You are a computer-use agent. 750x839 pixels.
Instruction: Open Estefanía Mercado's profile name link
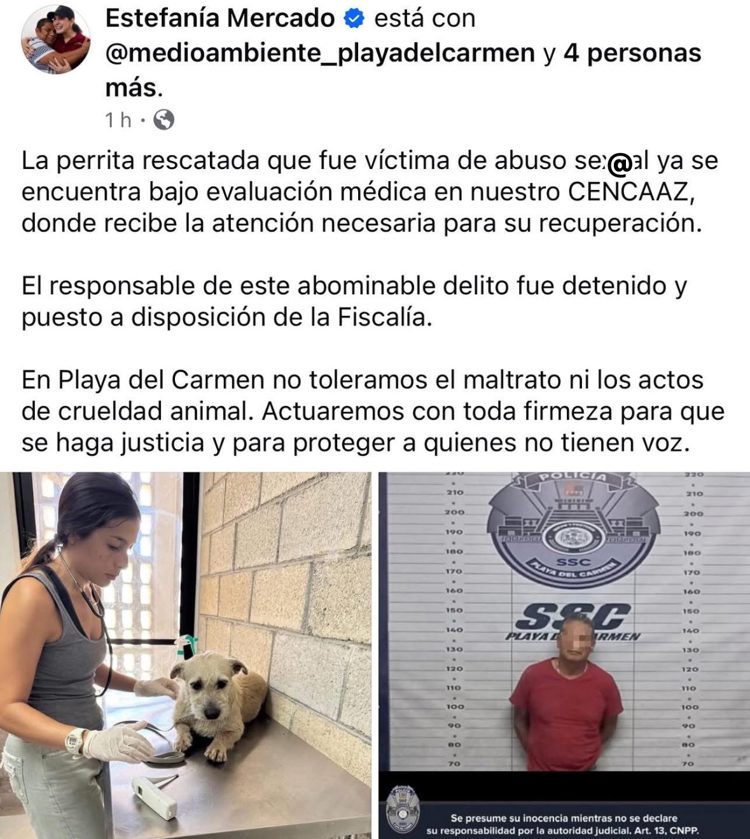(220, 18)
